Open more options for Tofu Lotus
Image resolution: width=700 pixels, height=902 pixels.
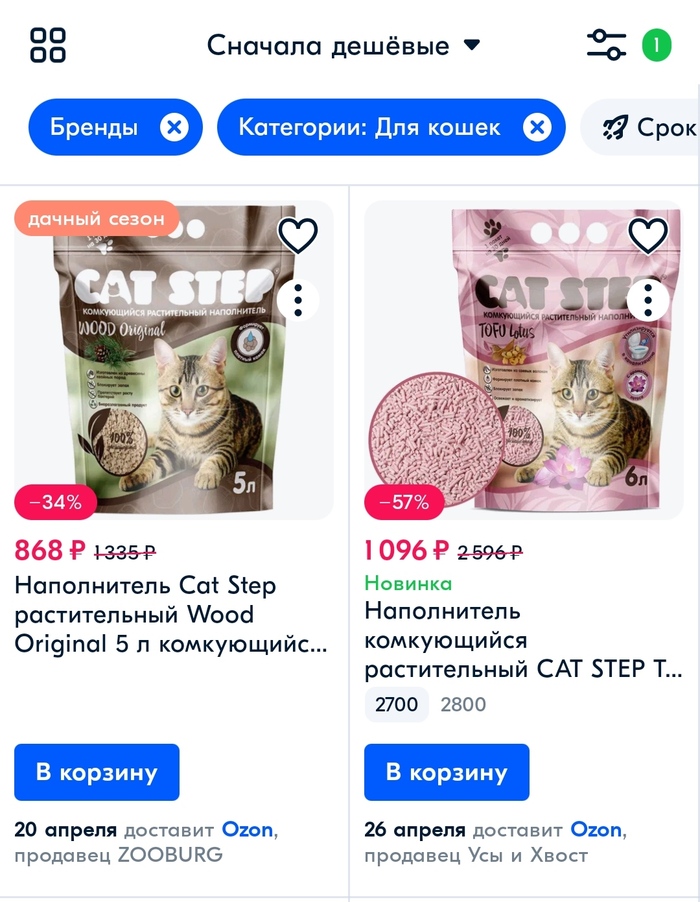[x=647, y=299]
